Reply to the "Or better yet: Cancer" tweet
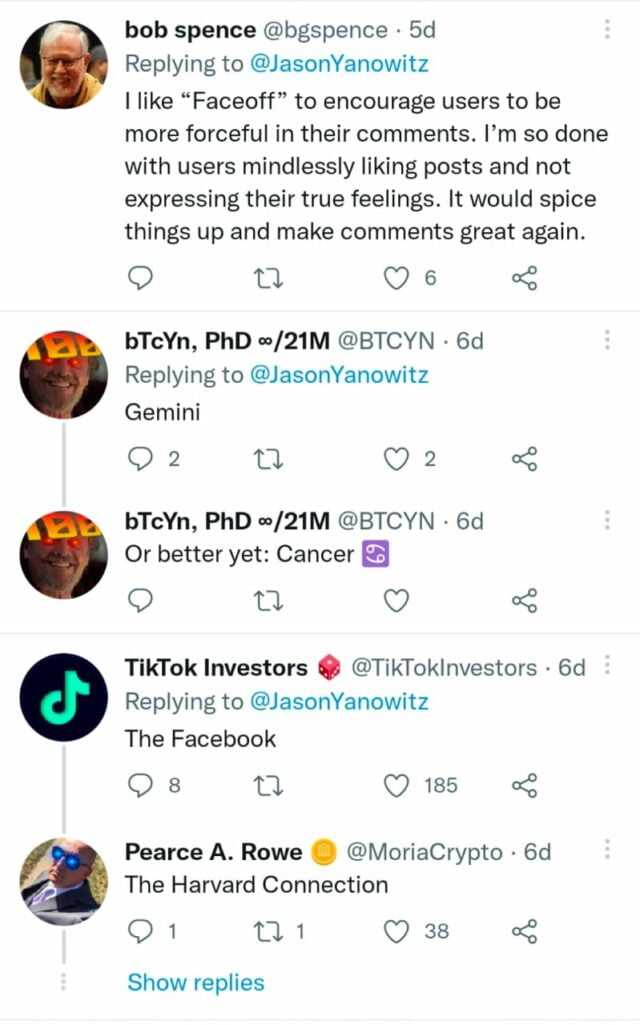 pyautogui.click(x=142, y=599)
